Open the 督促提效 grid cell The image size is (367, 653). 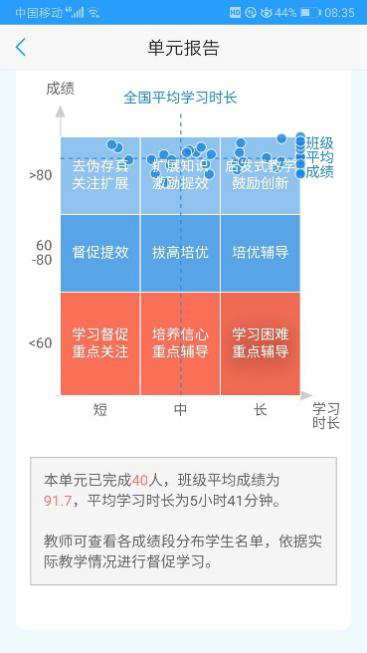pos(100,253)
